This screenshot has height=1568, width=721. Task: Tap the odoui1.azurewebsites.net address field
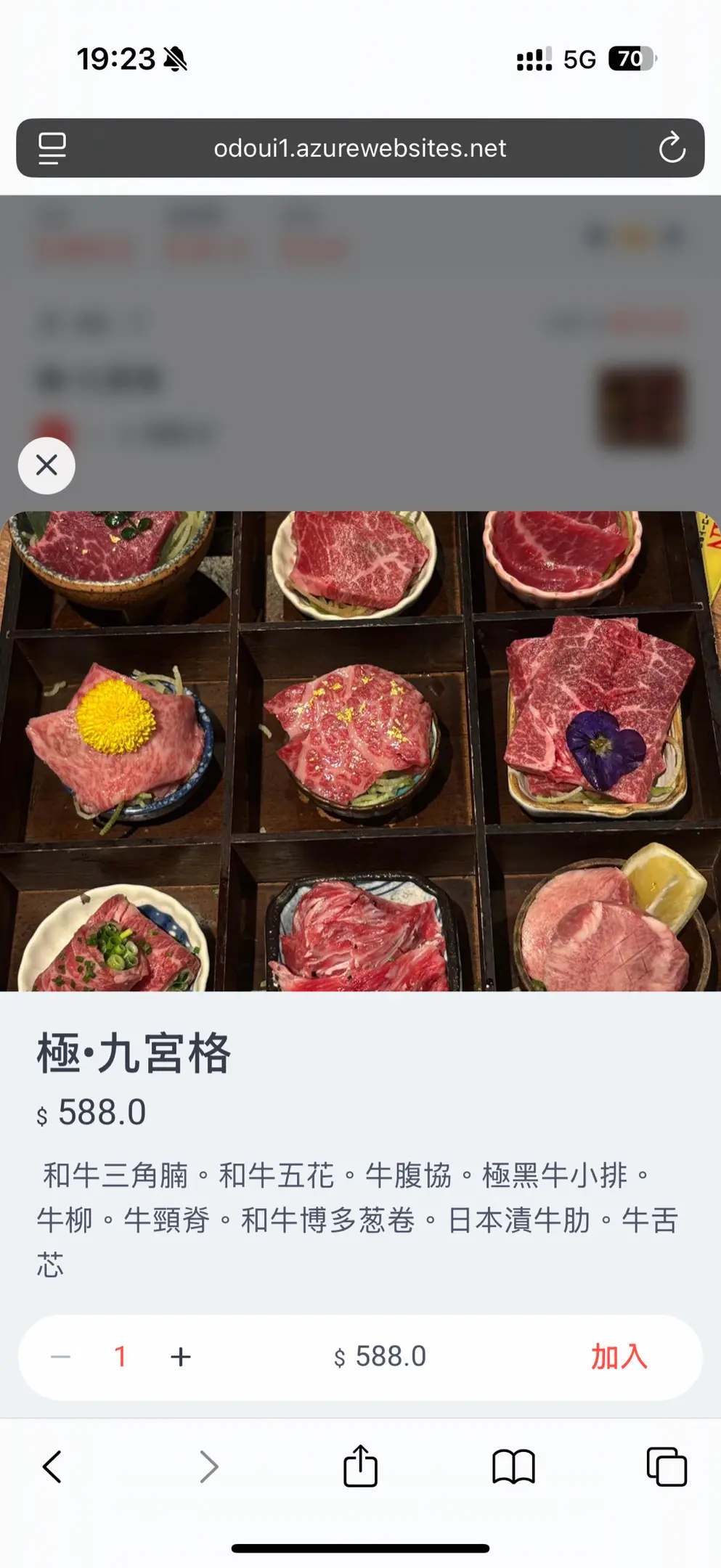click(360, 148)
